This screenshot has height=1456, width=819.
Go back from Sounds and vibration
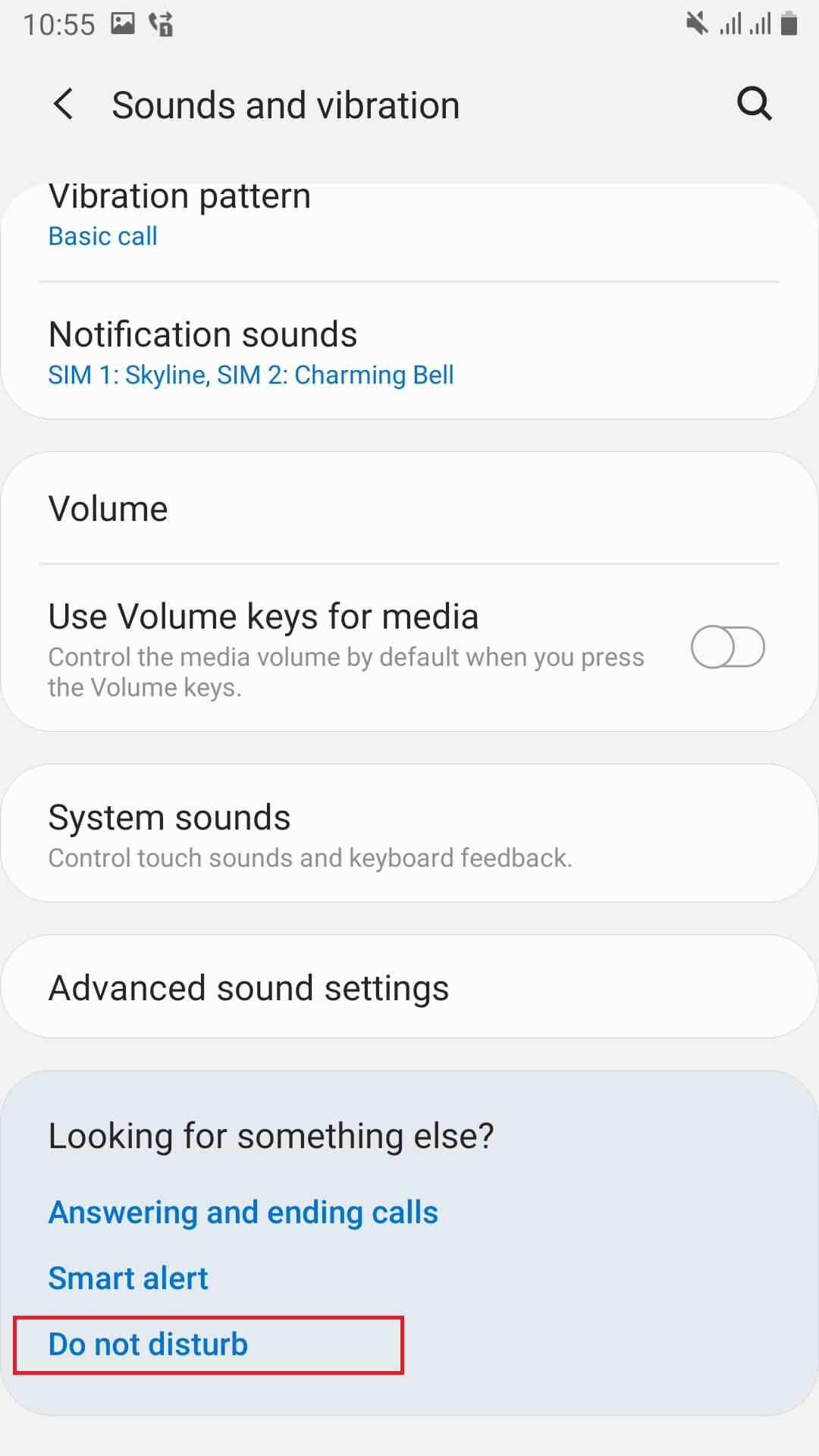point(64,104)
